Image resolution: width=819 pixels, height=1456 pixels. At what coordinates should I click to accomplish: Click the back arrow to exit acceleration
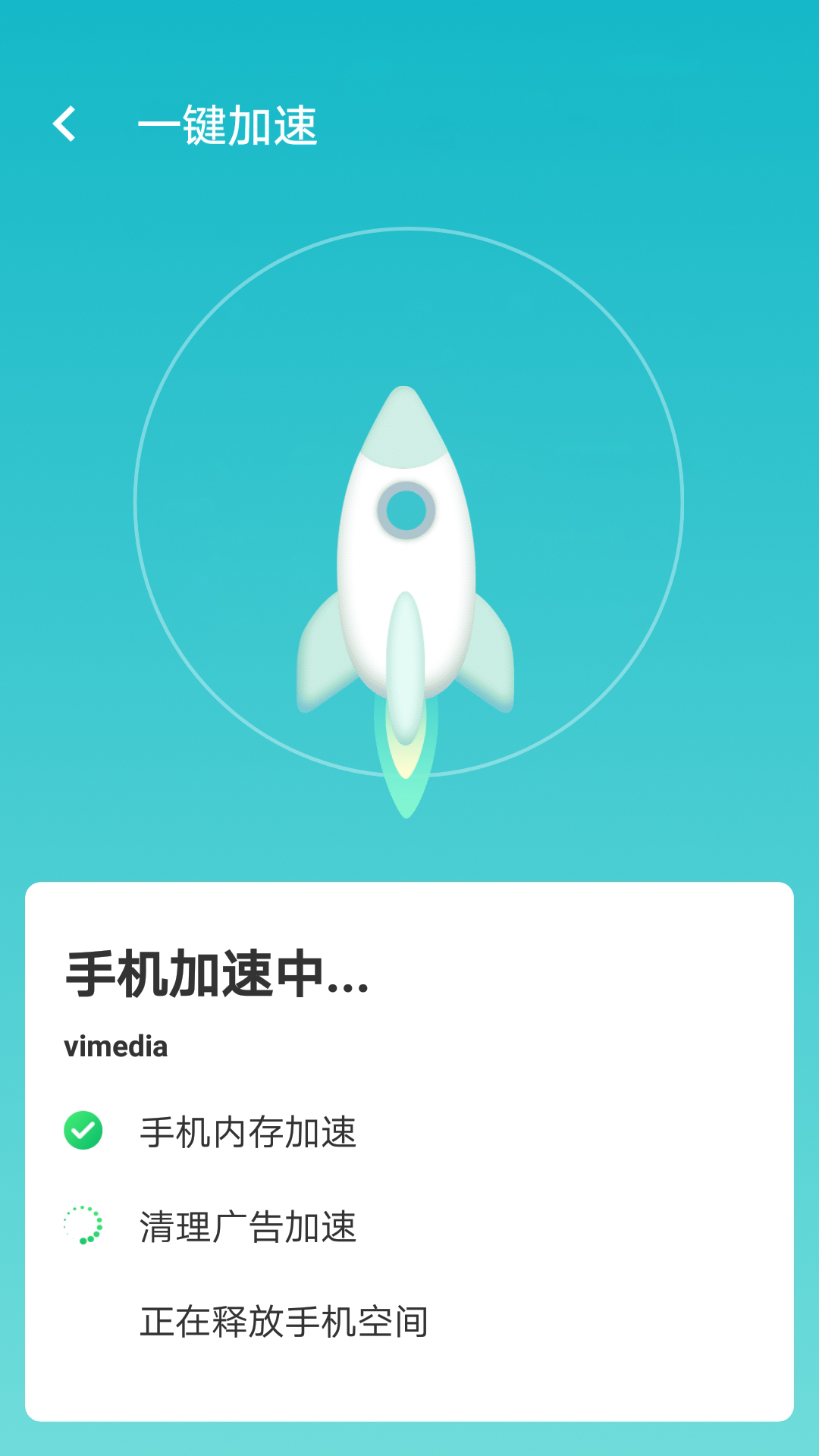pyautogui.click(x=64, y=124)
